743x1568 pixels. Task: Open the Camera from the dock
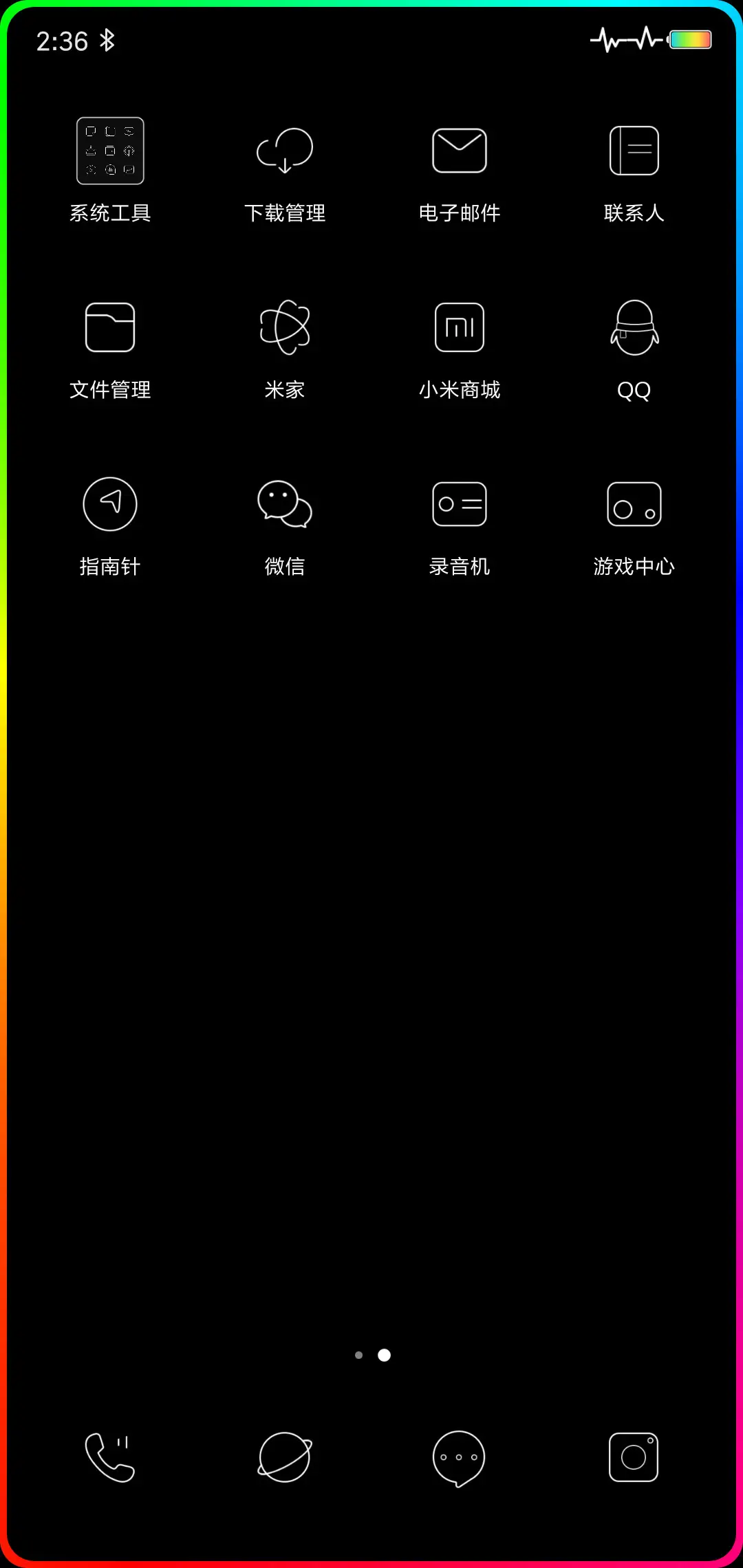point(634,1457)
